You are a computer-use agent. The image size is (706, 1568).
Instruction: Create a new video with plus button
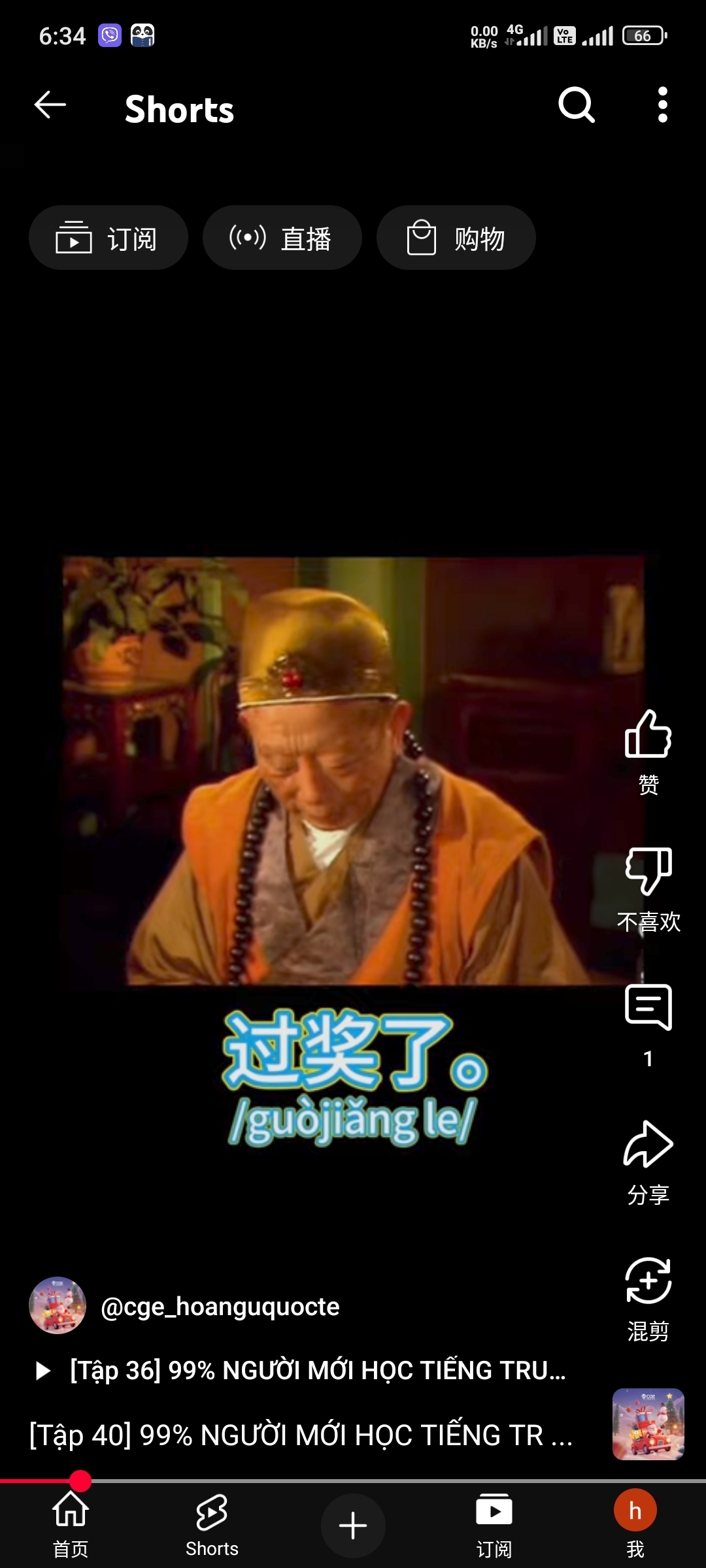pyautogui.click(x=353, y=1526)
